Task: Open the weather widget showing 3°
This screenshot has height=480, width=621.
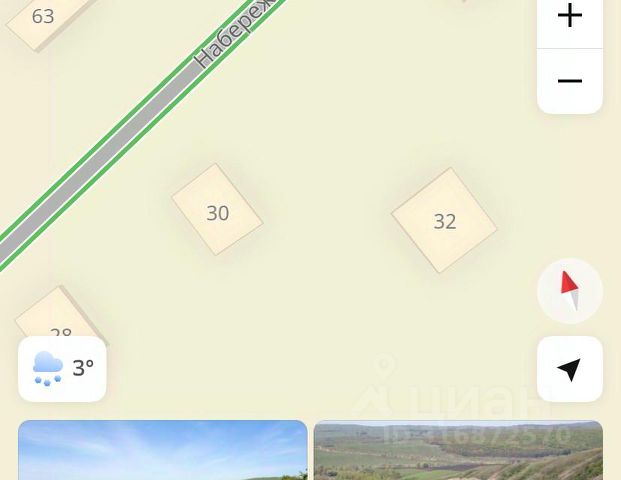Action: click(x=62, y=368)
